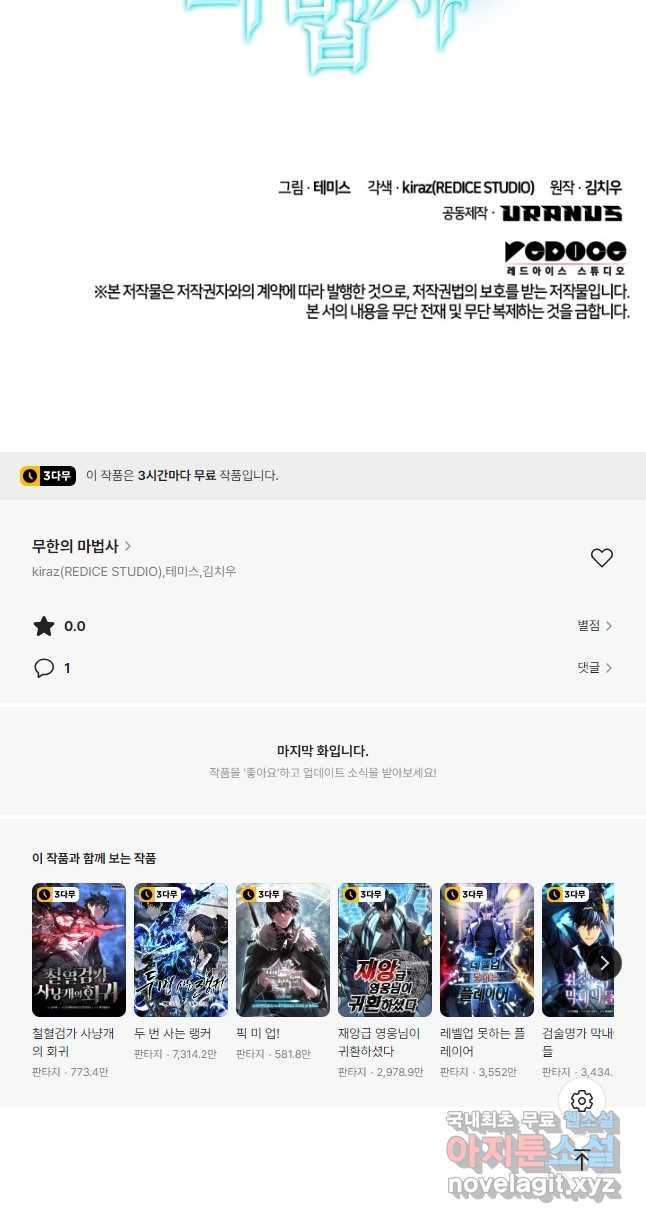Viewport: 646px width, 1223px height.
Task: Open 재앙급 영웅님이 귀환하셨다 webtoon
Action: [x=385, y=949]
